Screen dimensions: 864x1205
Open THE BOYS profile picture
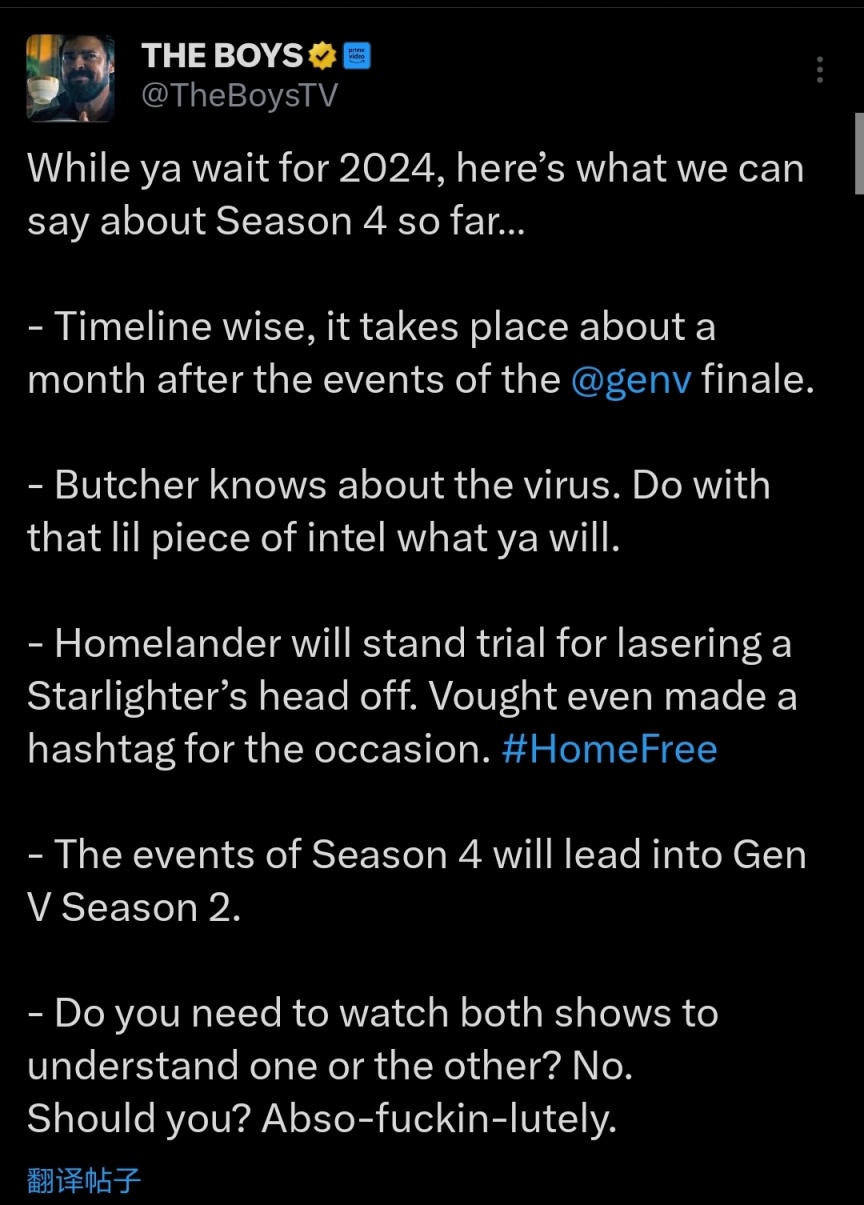coord(70,78)
